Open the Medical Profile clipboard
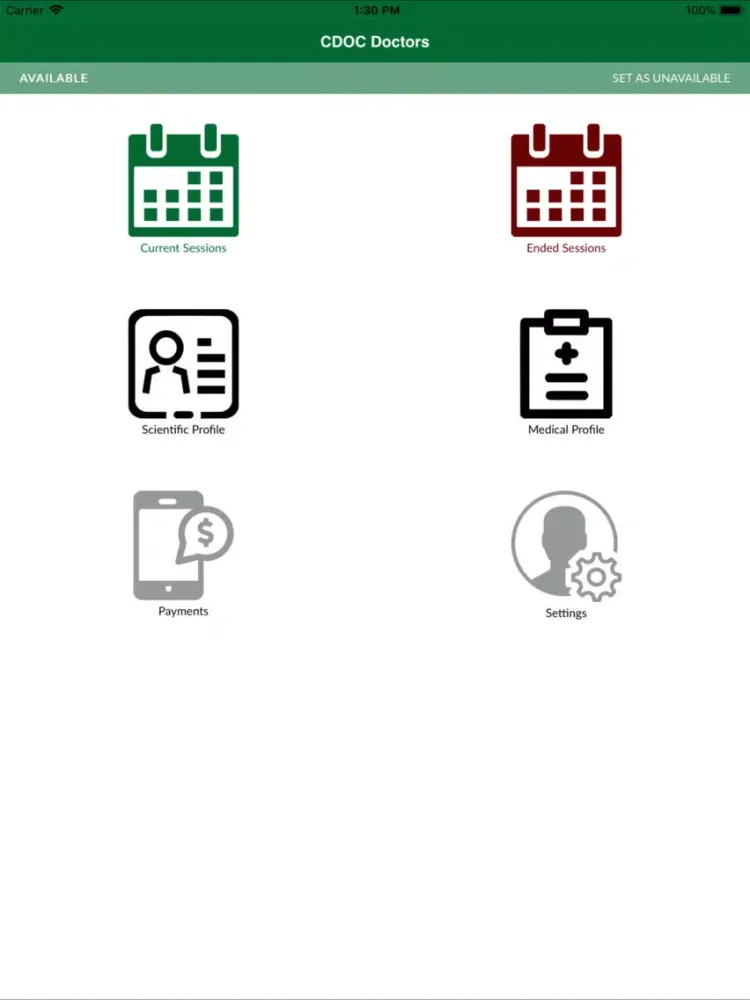 click(566, 365)
